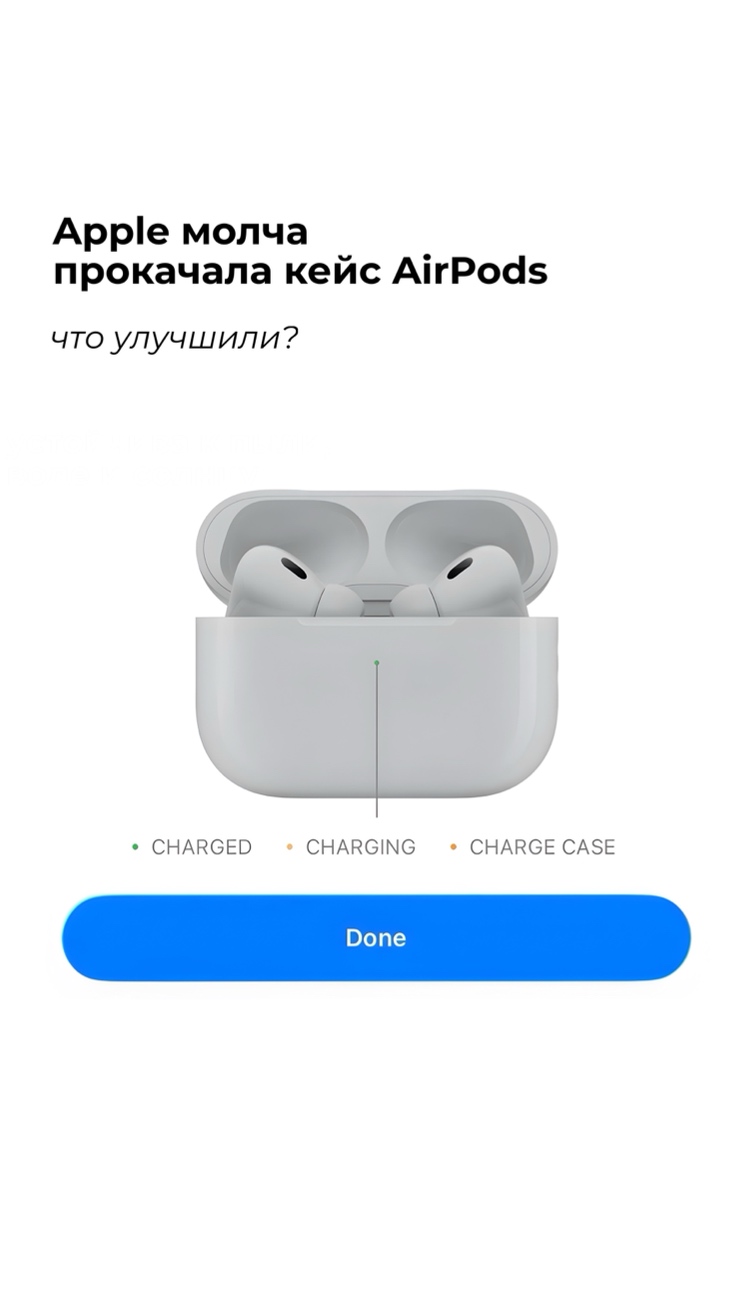Click the yellow CHARGING status dot
The width and height of the screenshot is (738, 1293).
coord(288,847)
